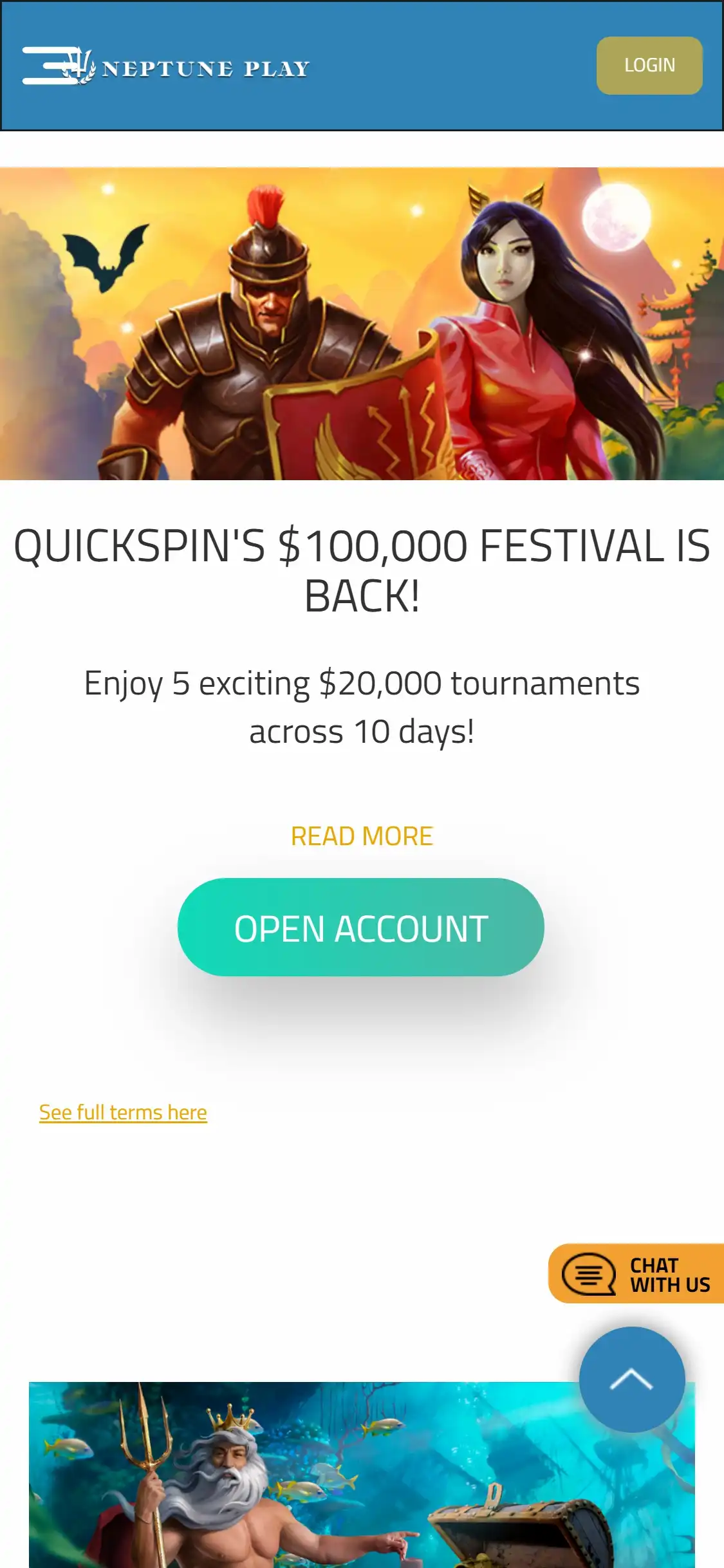This screenshot has height=1568, width=724.
Task: Tap the LOGIN button
Action: [649, 66]
